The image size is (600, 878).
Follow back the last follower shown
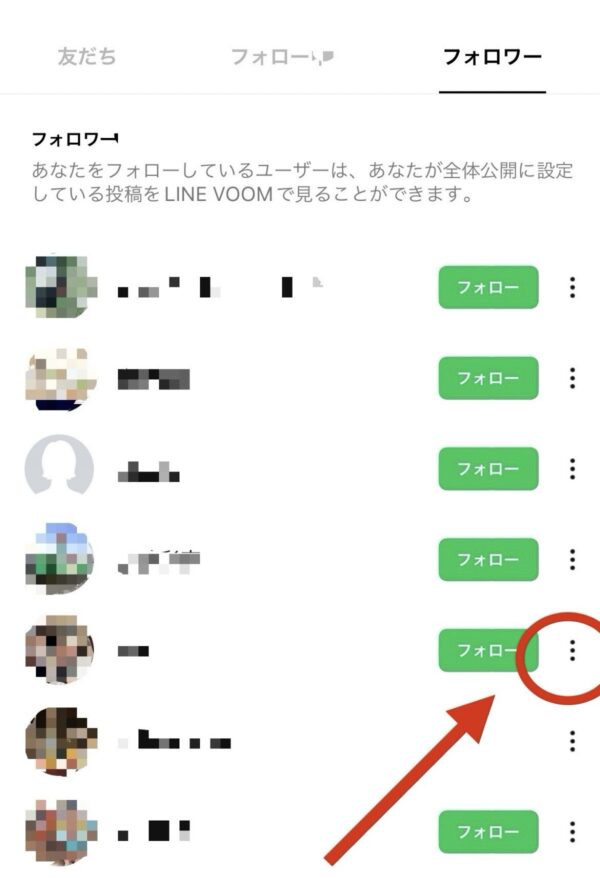488,832
